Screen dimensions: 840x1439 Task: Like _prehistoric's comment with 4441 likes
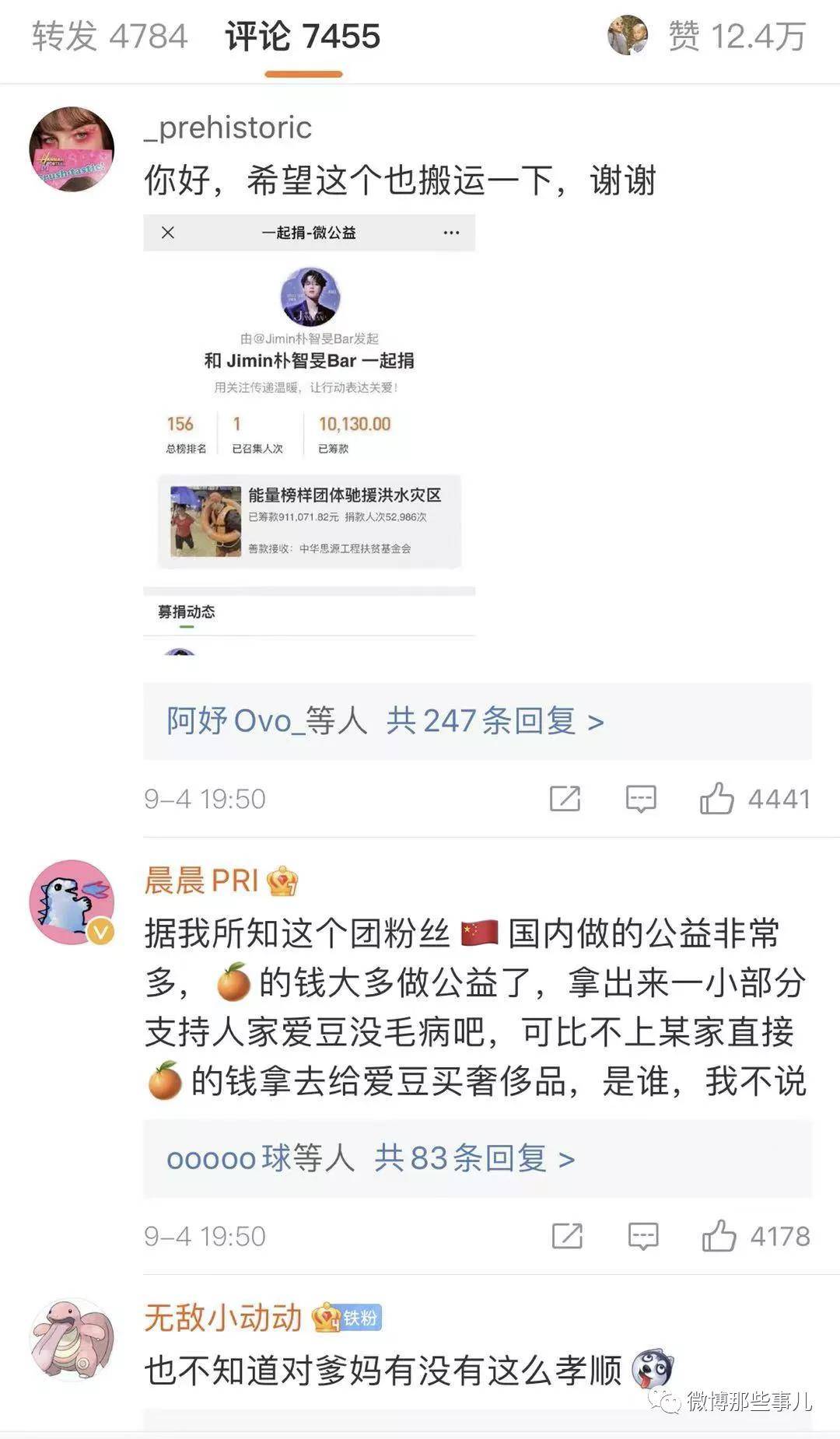click(716, 799)
